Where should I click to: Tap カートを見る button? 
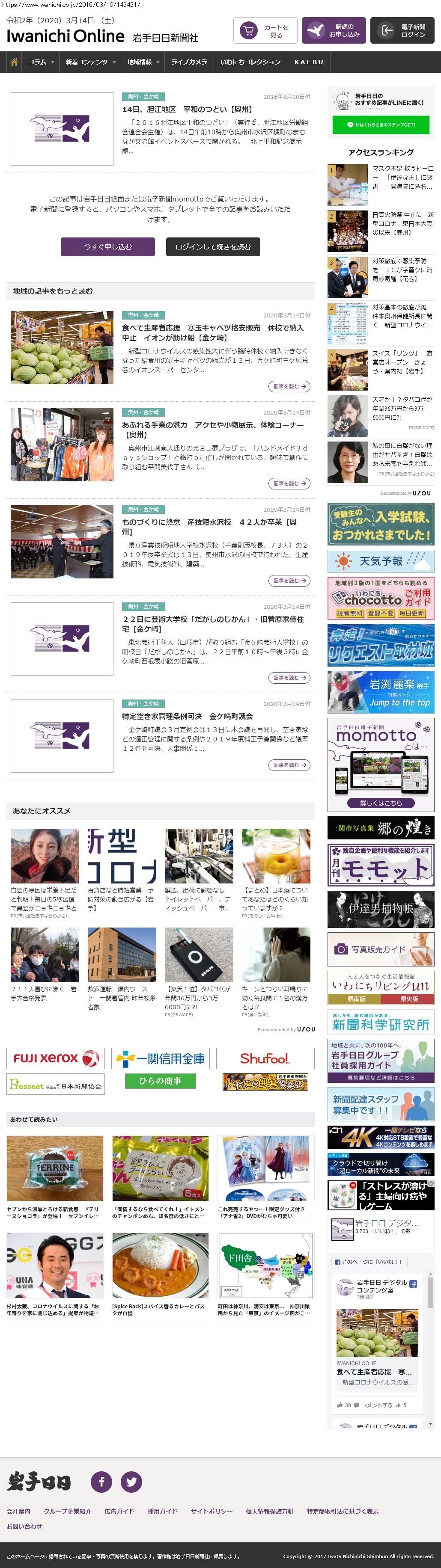click(265, 30)
